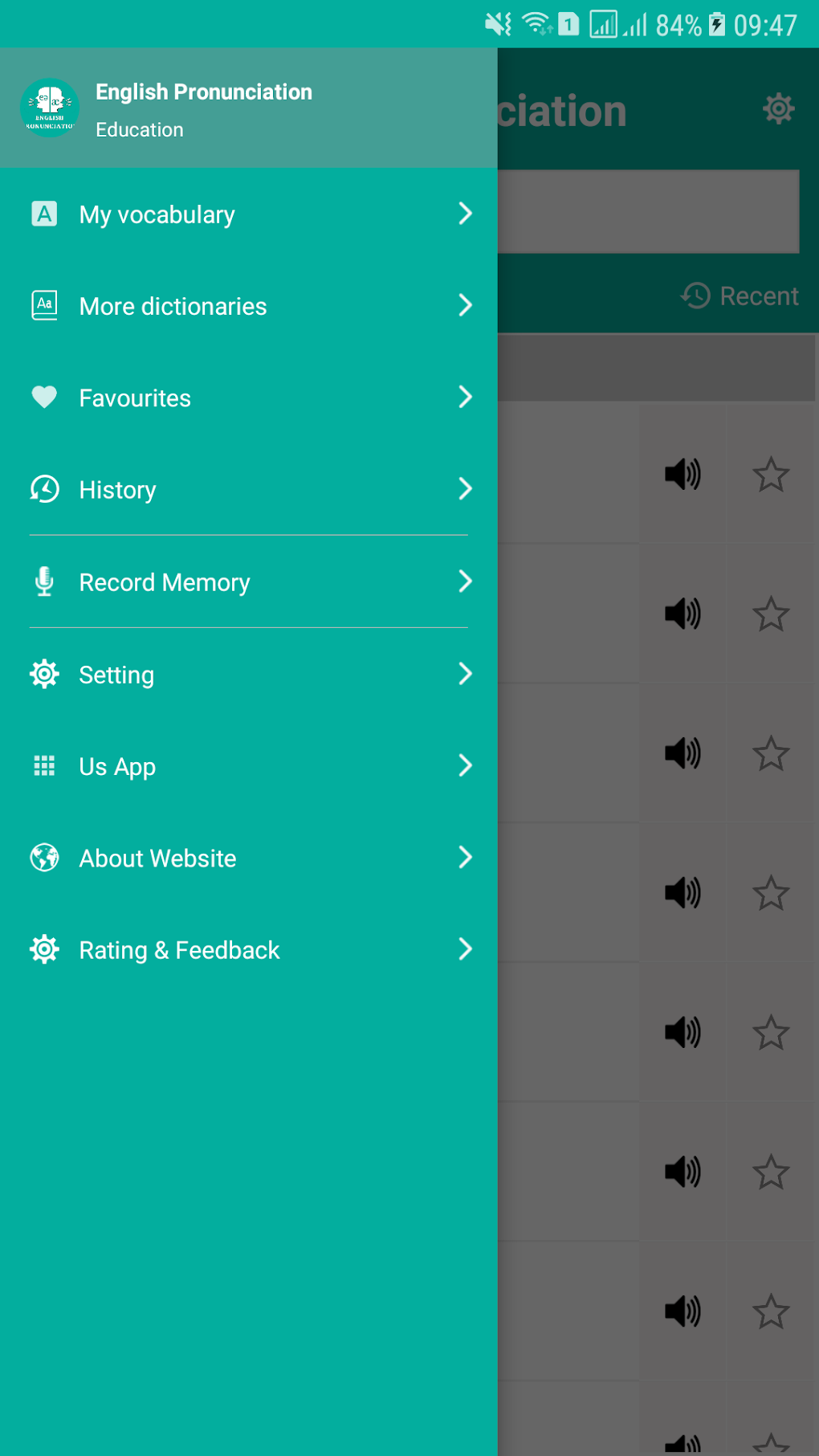
Task: Open History with its arrow chevron
Action: pyautogui.click(x=466, y=489)
